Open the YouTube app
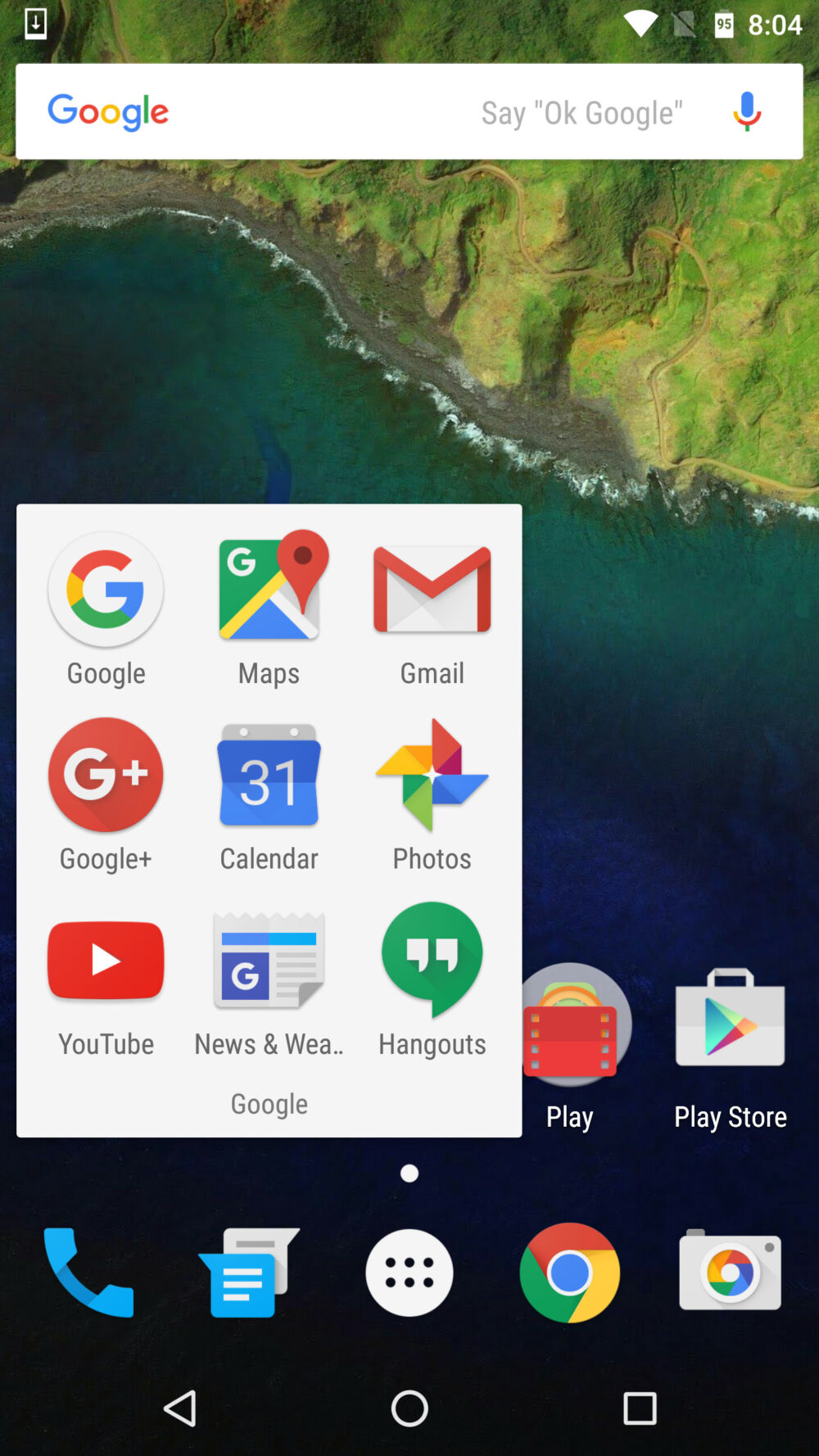819x1456 pixels. tap(105, 960)
